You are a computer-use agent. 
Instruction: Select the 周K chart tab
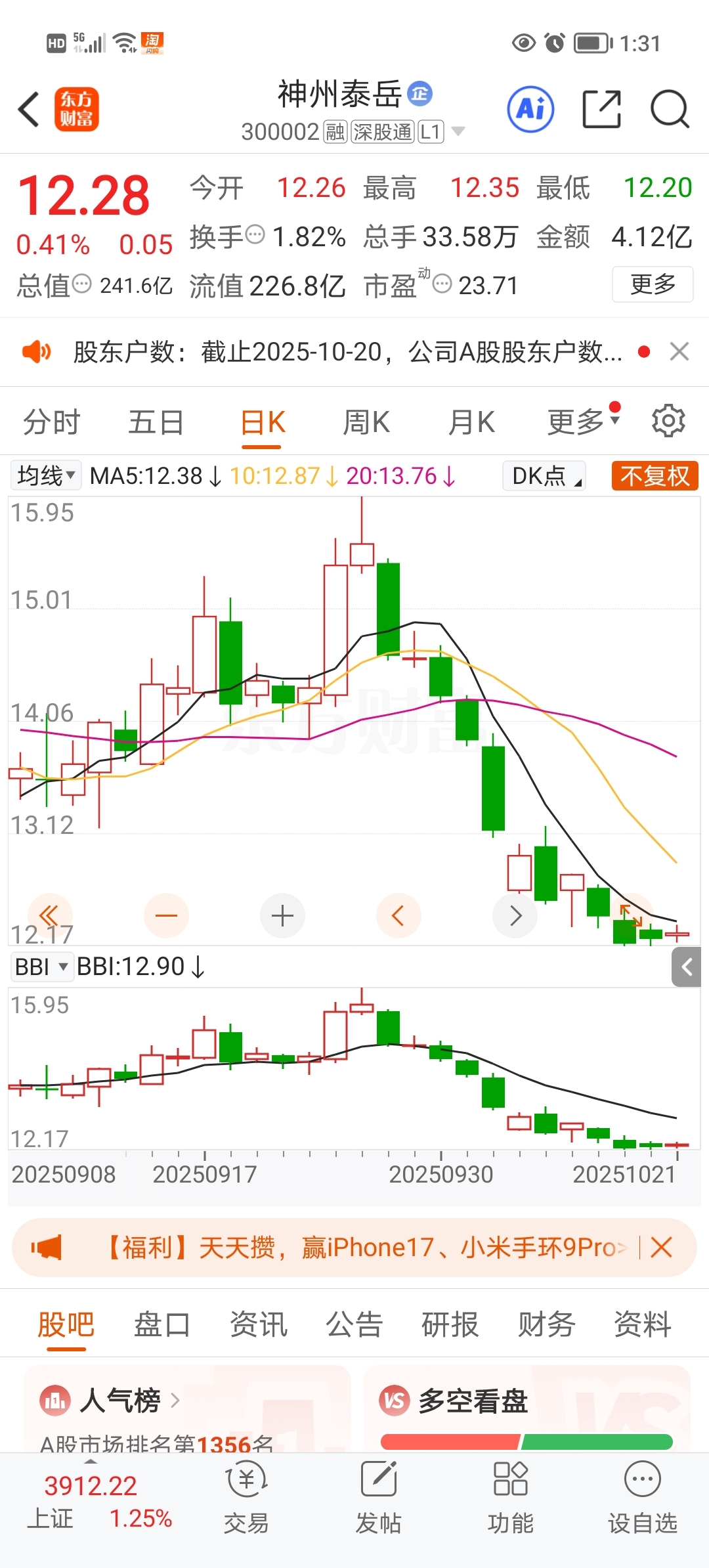tap(366, 422)
